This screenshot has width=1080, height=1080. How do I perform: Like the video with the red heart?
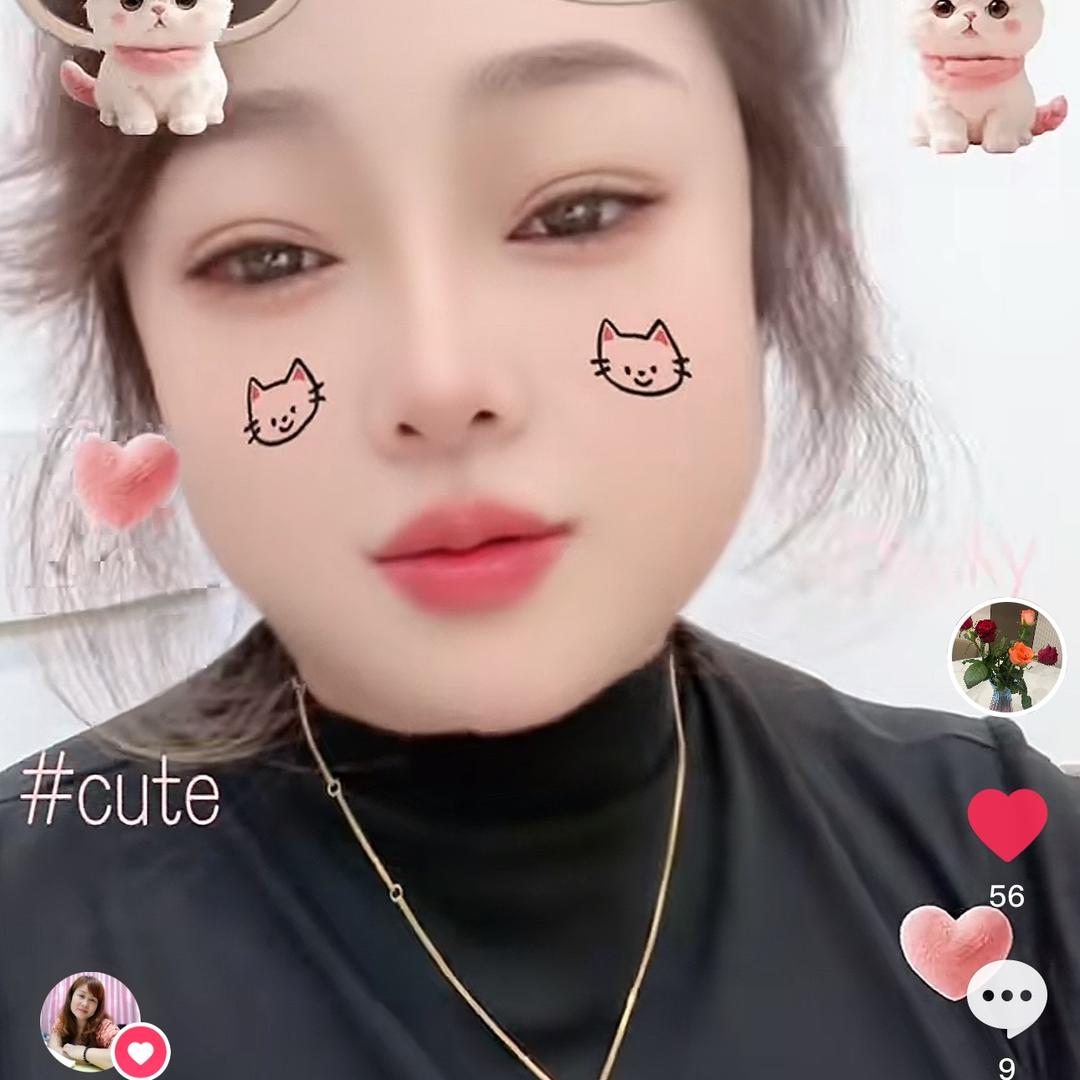(x=1006, y=824)
